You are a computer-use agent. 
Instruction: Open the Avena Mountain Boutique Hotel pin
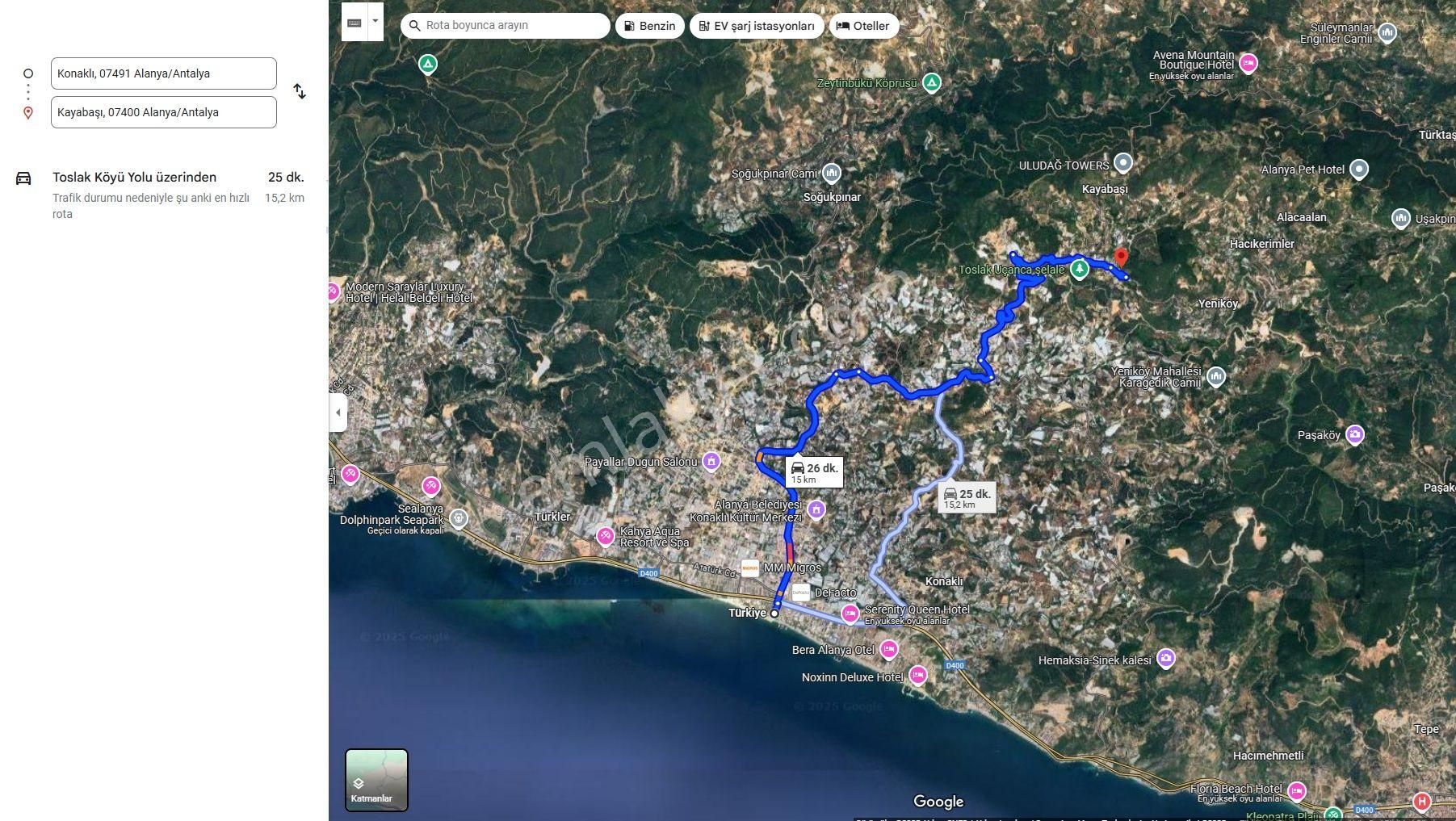1248,62
